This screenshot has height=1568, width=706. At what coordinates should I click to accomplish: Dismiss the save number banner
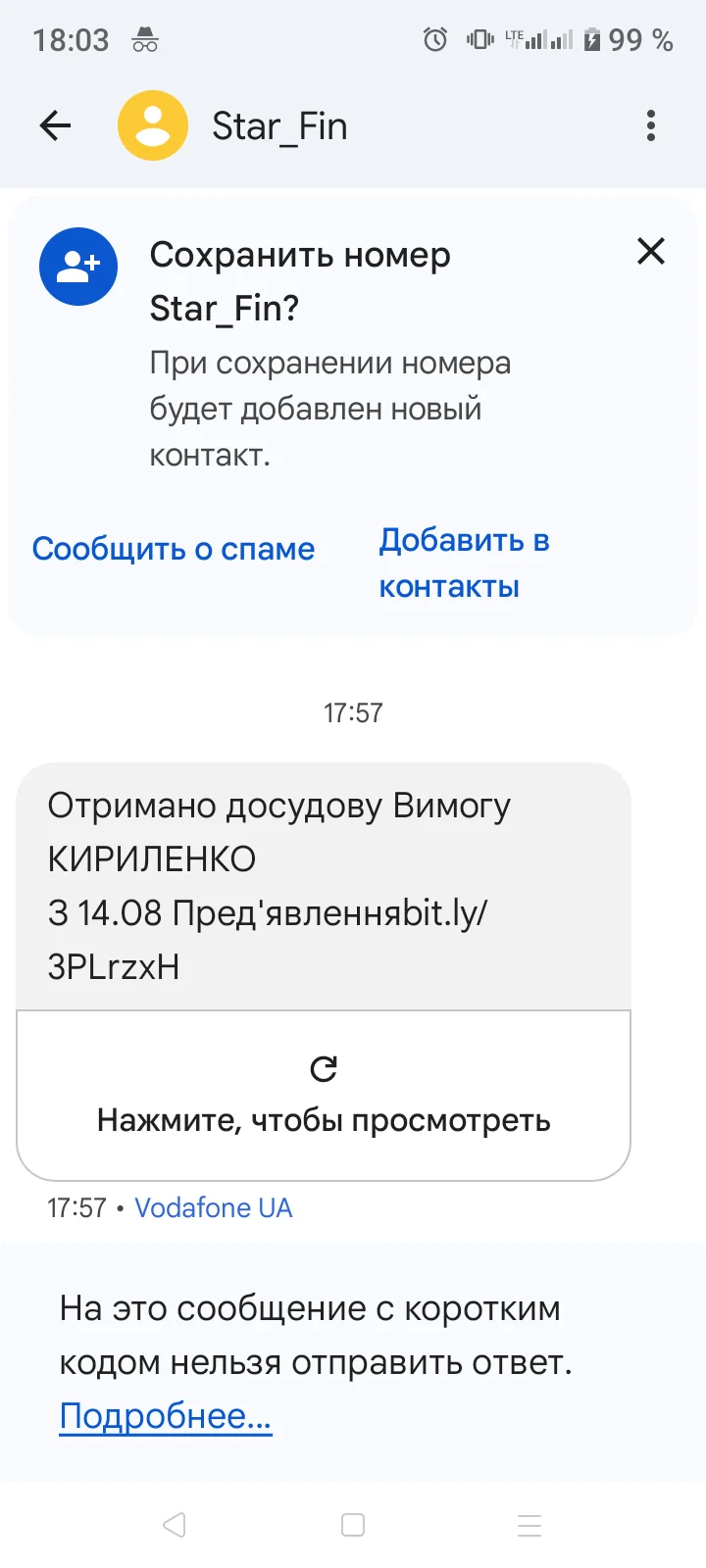[651, 252]
